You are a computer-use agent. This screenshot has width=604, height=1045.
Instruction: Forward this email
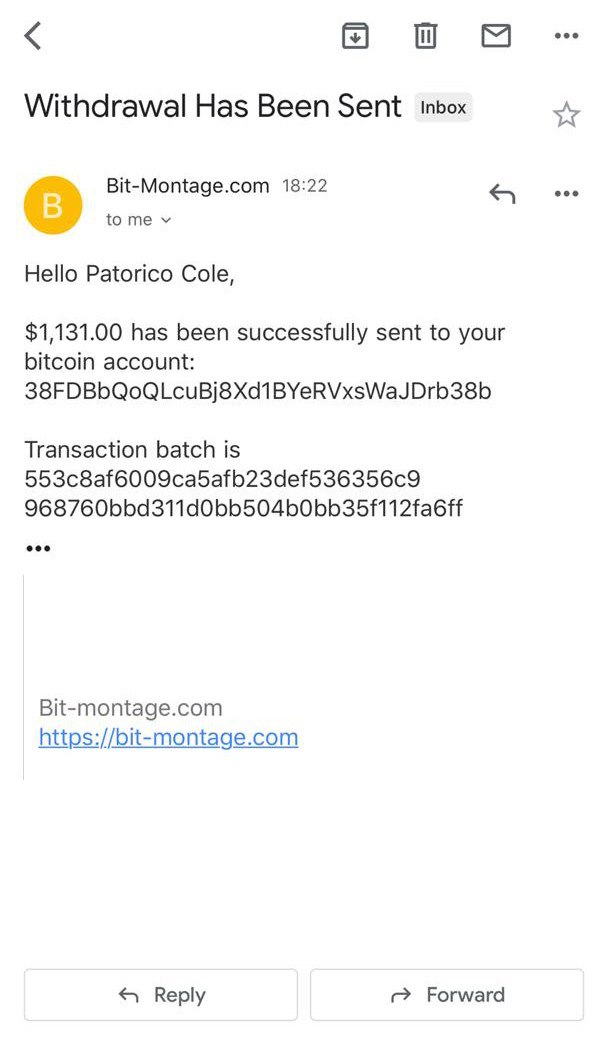pyautogui.click(x=447, y=995)
